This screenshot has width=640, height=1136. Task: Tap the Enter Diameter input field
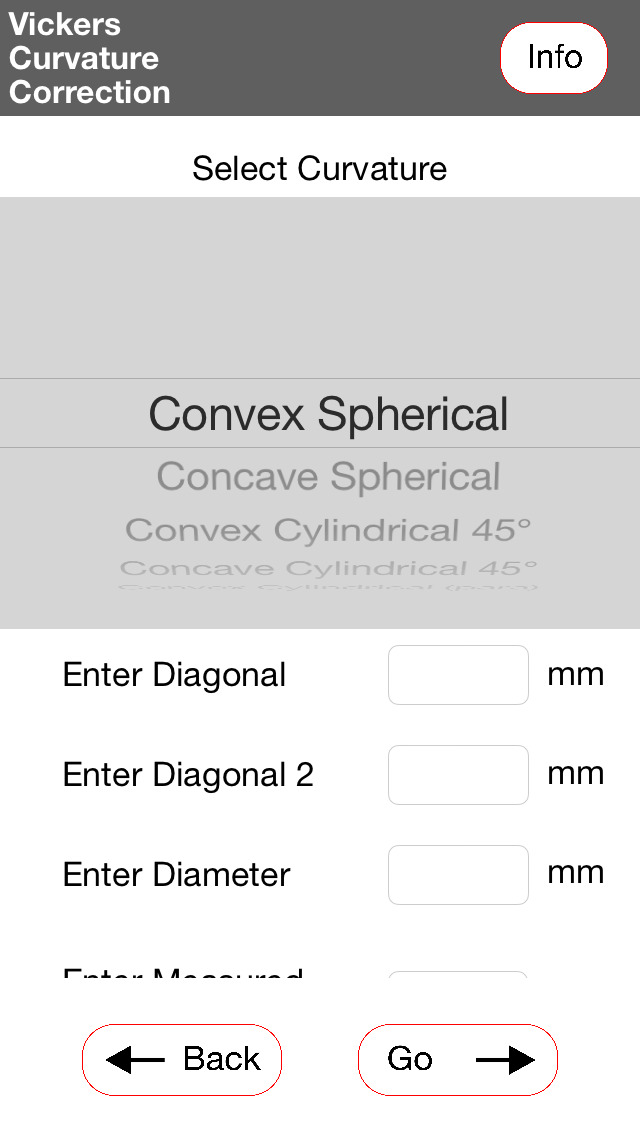click(x=458, y=874)
